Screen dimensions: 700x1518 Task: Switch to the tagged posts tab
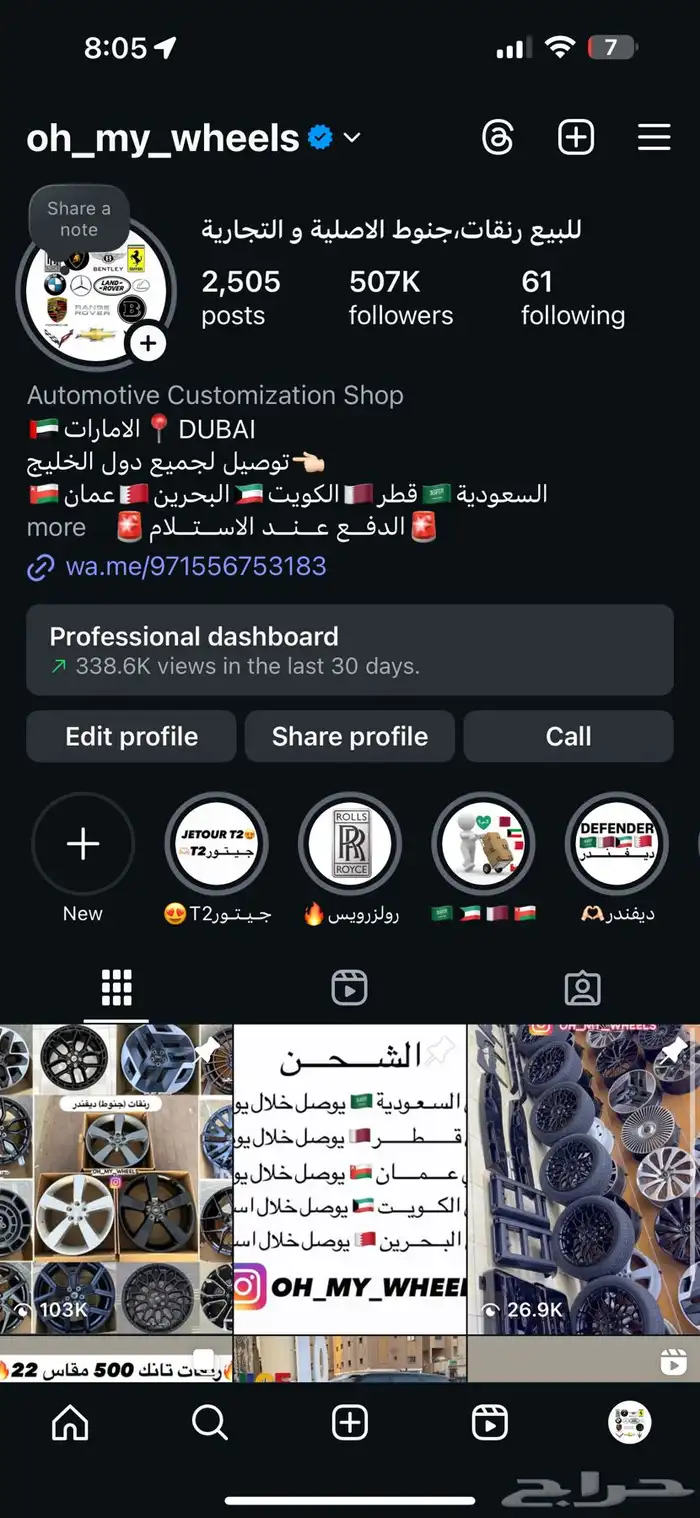tap(582, 989)
